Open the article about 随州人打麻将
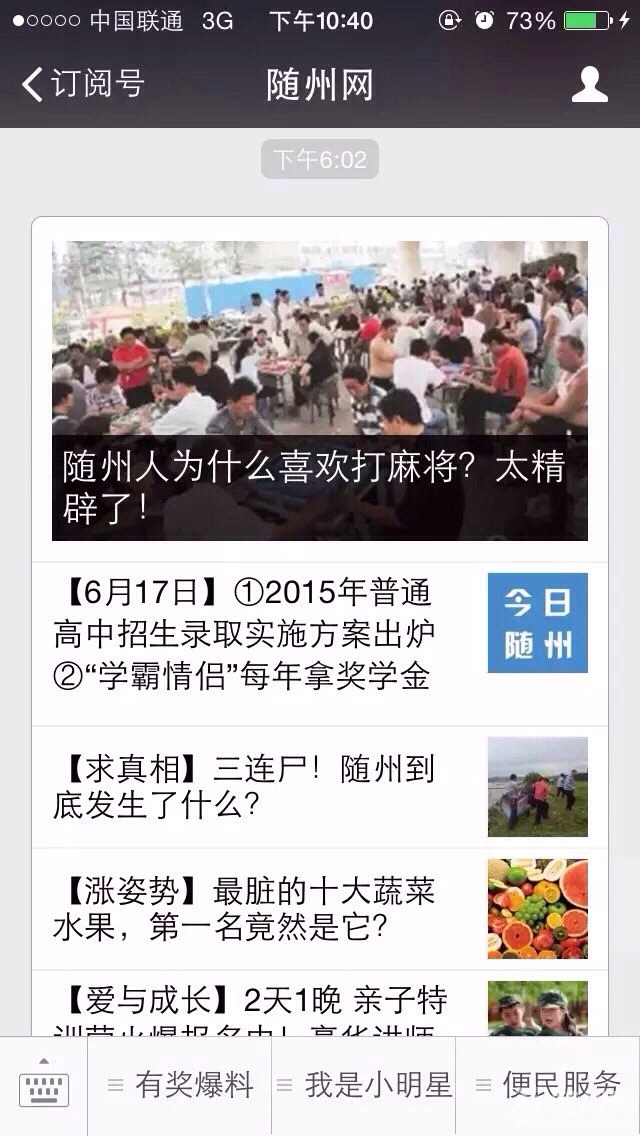This screenshot has height=1136, width=640. click(x=320, y=390)
